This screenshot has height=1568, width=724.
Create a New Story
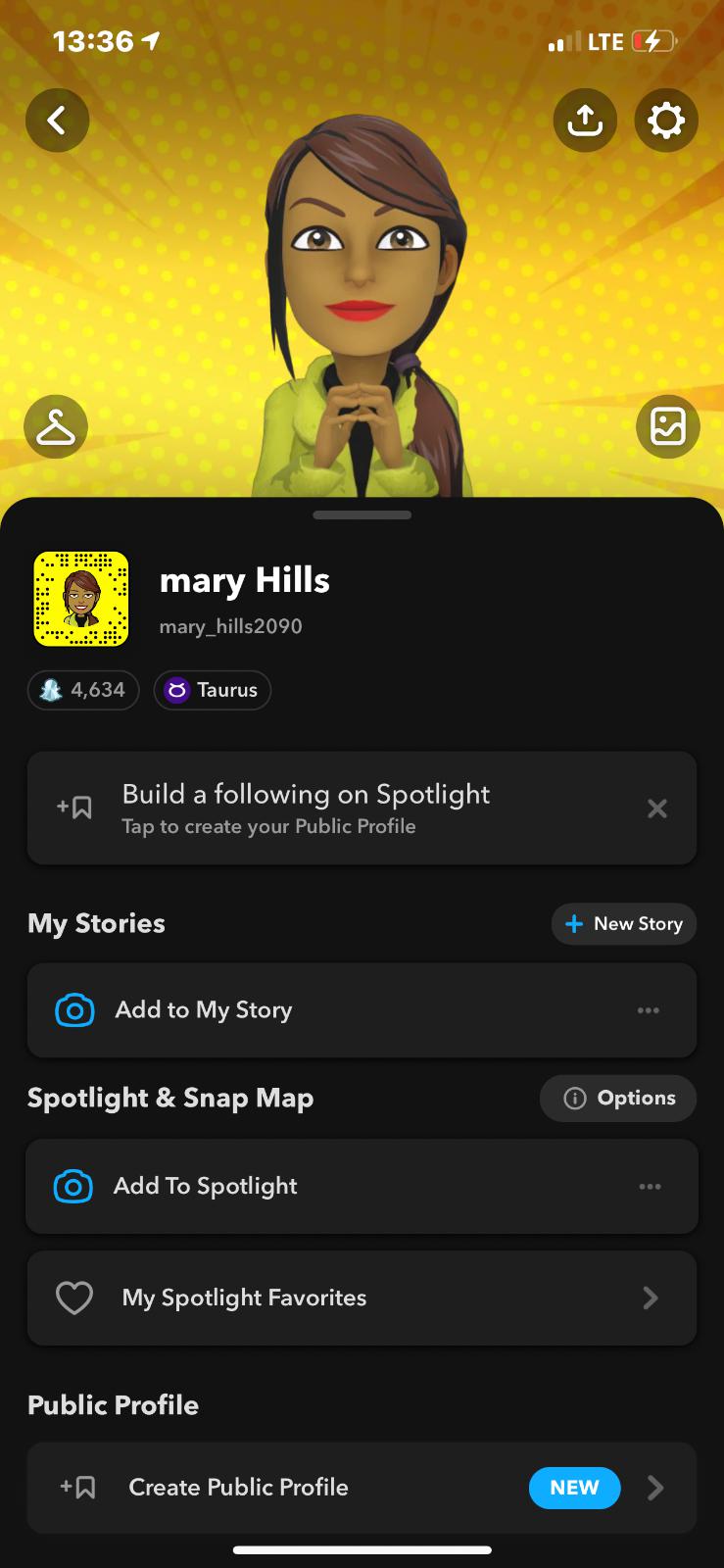coord(624,924)
